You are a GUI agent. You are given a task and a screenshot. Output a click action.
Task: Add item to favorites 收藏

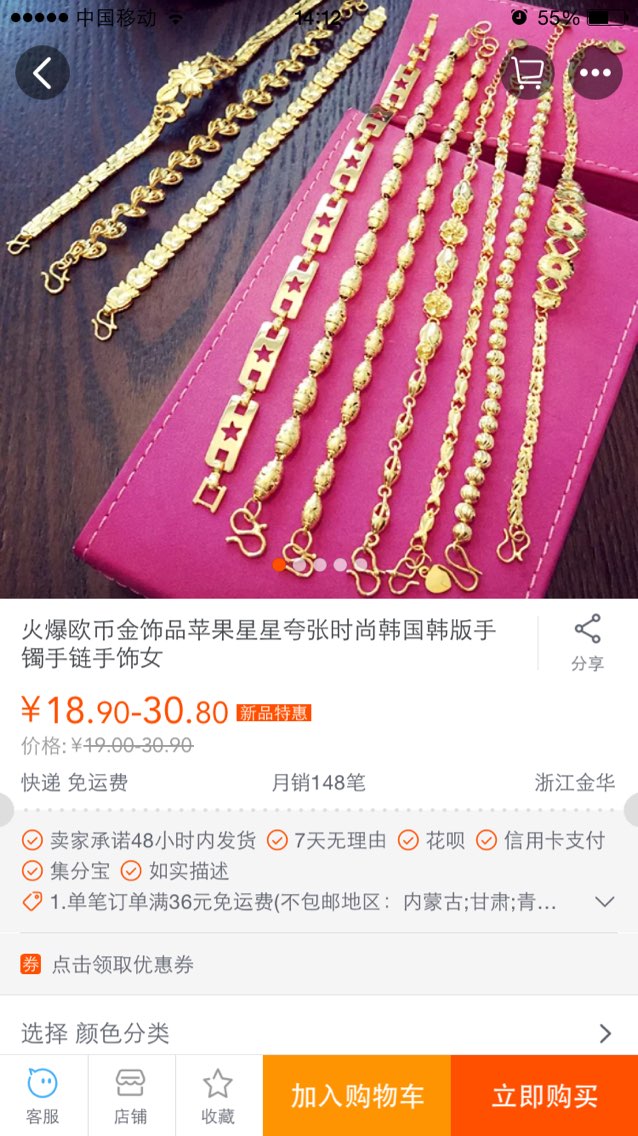point(218,1095)
